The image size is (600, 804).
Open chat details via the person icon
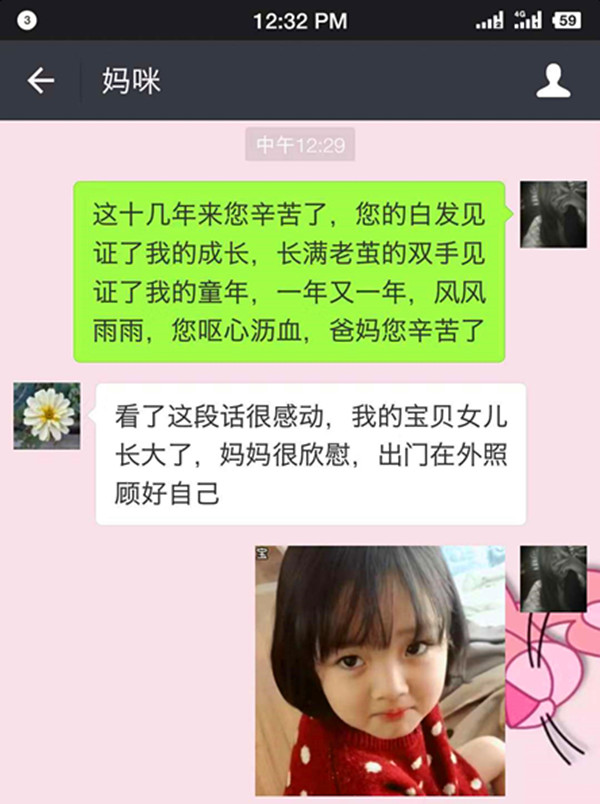pyautogui.click(x=553, y=81)
